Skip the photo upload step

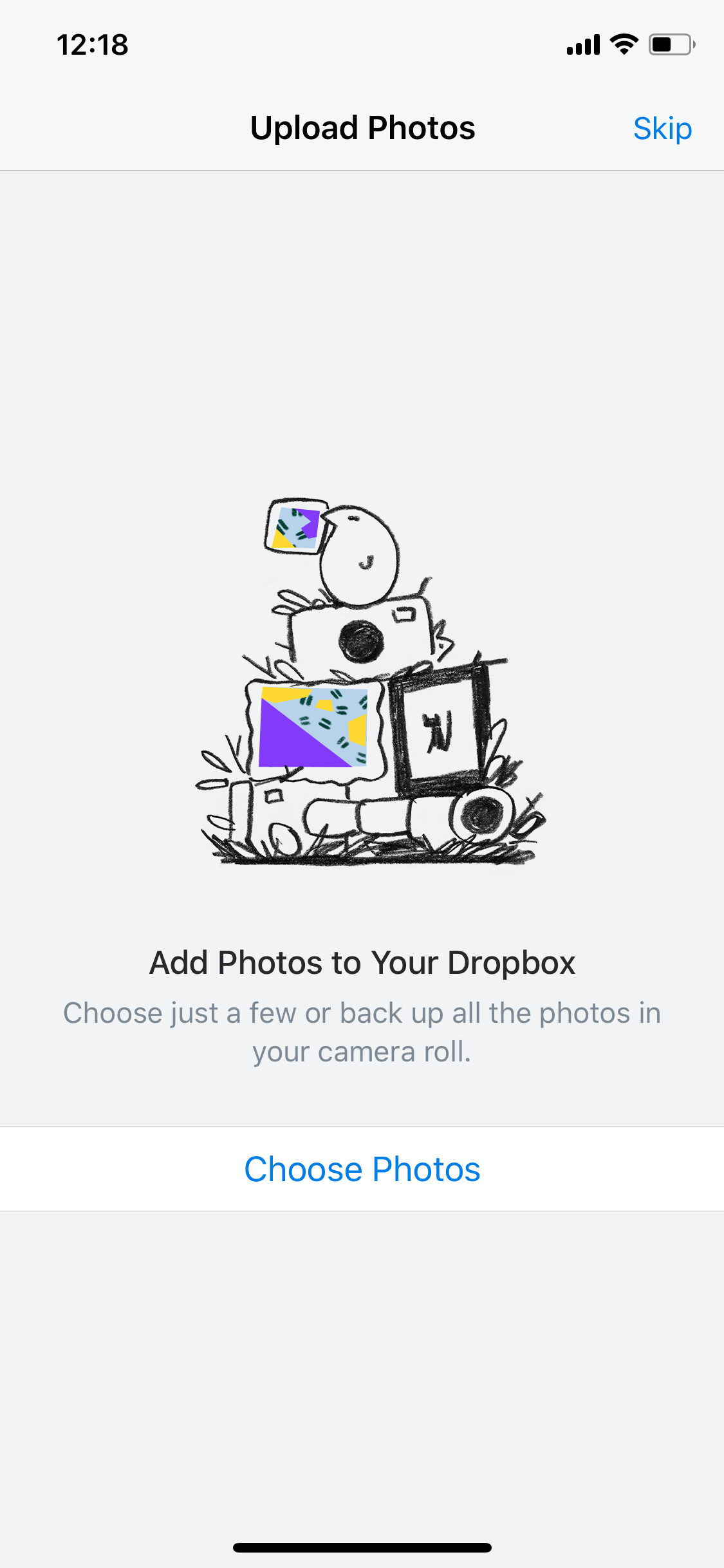click(x=662, y=129)
